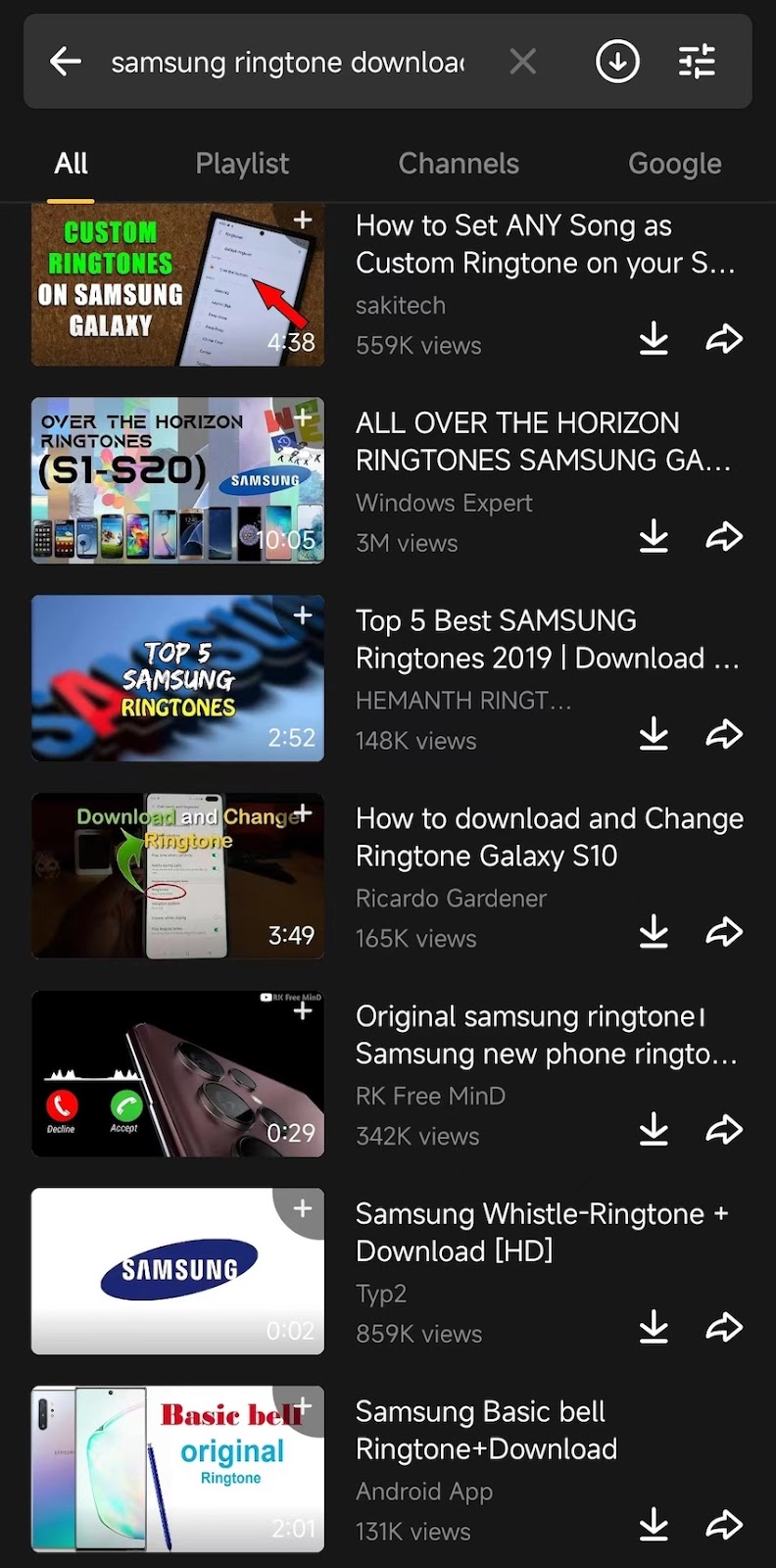Download the Ricardo Gardener Galaxy S10 video
The width and height of the screenshot is (776, 1568).
tap(654, 932)
